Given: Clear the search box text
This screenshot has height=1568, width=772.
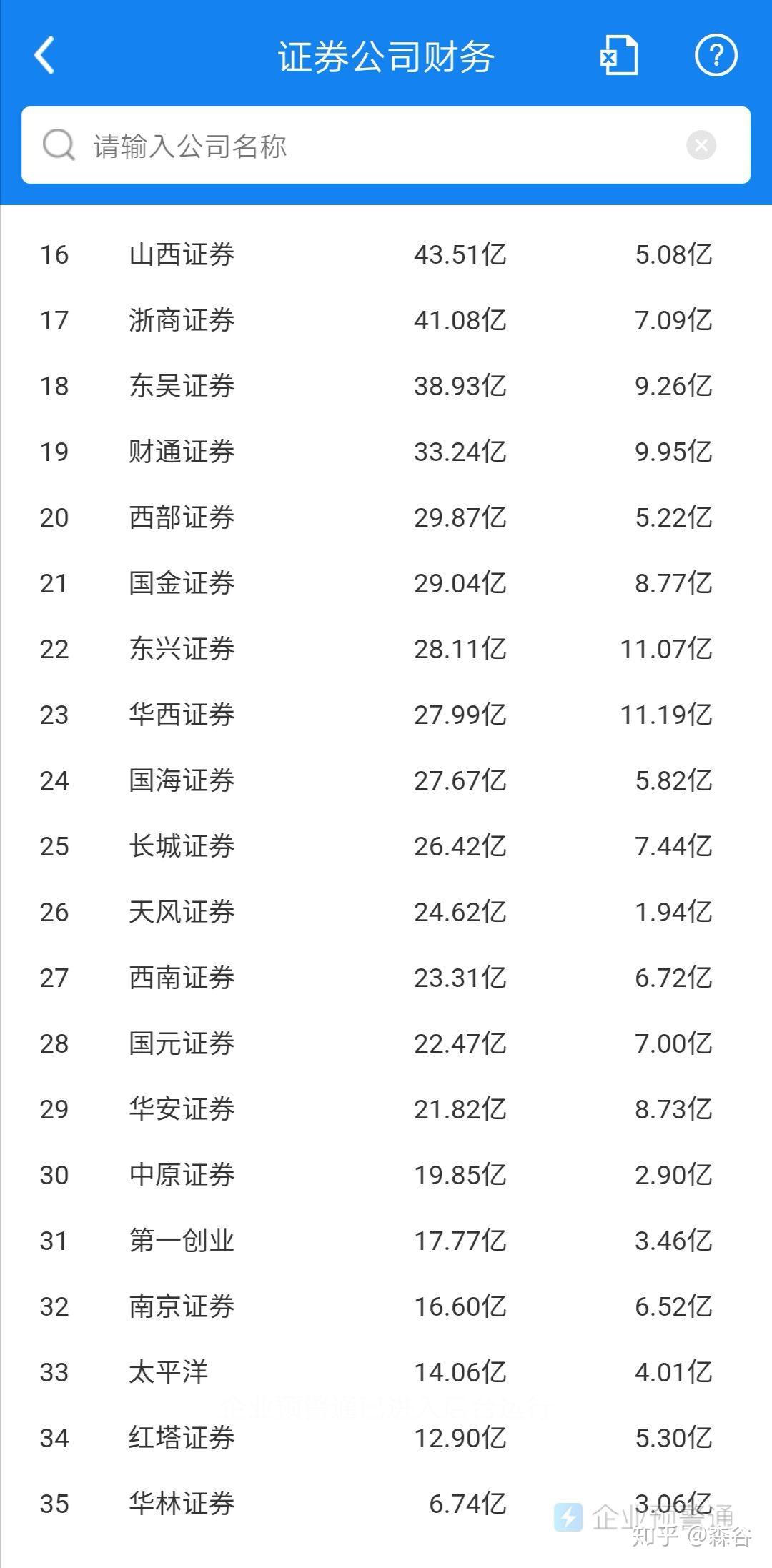Looking at the screenshot, I should click(x=701, y=146).
